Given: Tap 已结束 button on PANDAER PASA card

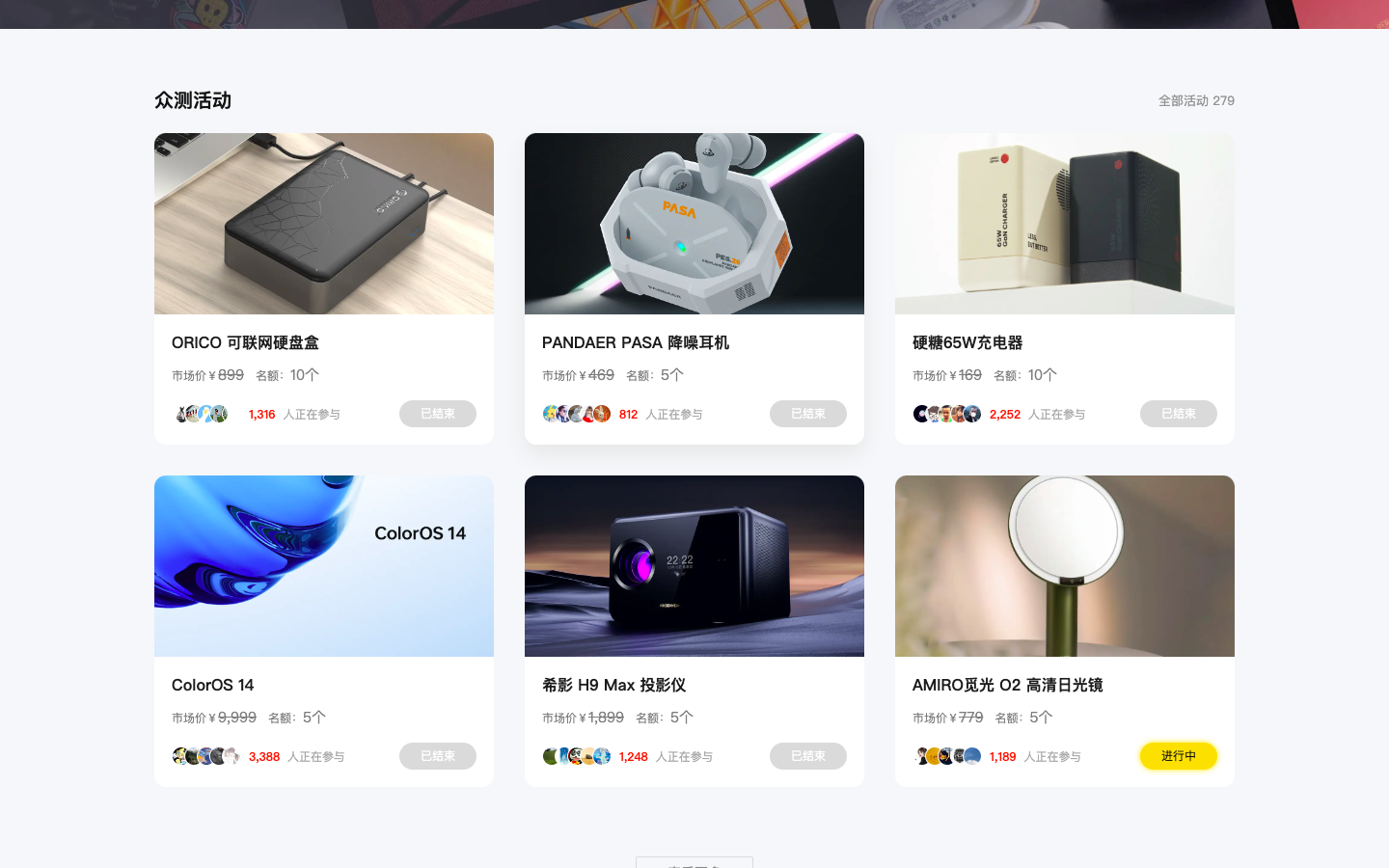Looking at the screenshot, I should tap(807, 414).
